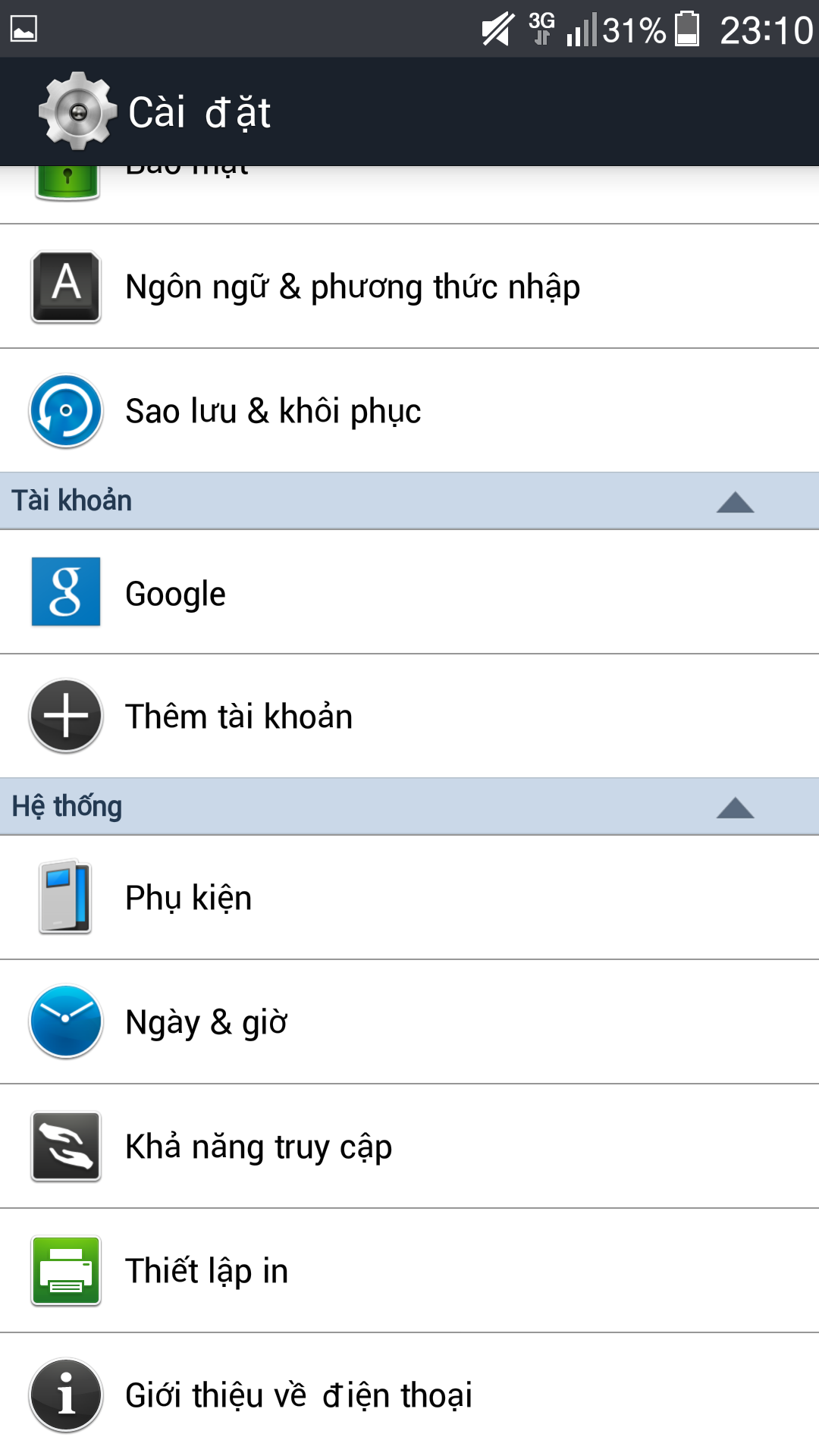Open Ngôn ngữ & phương thức nhập settings
The image size is (819, 1456).
click(x=409, y=287)
